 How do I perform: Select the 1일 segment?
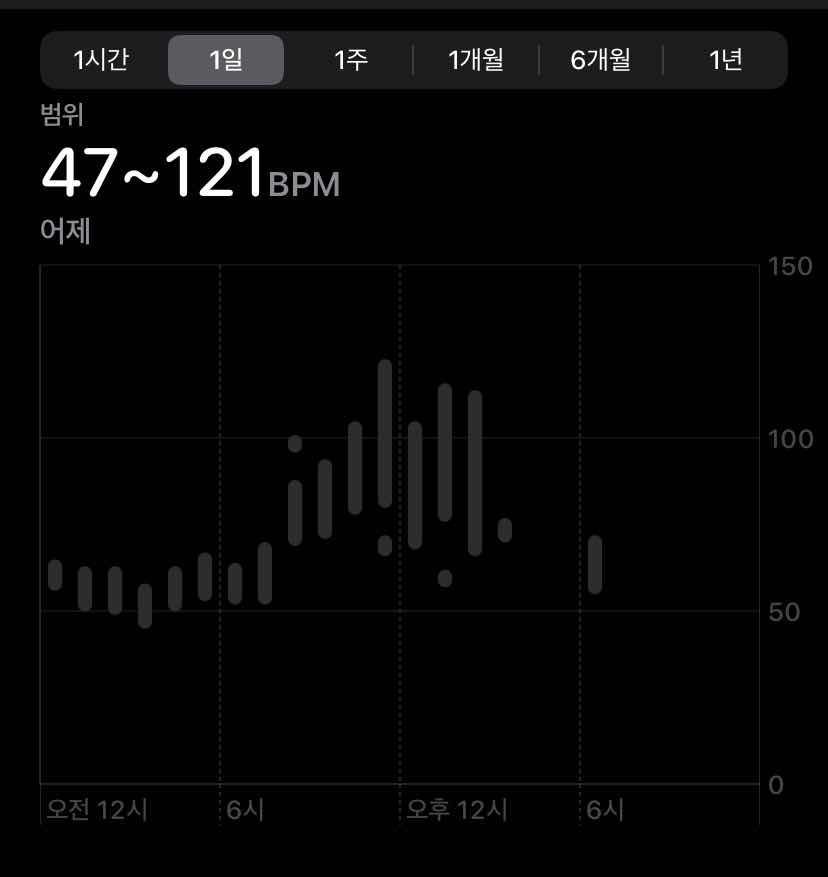(226, 60)
